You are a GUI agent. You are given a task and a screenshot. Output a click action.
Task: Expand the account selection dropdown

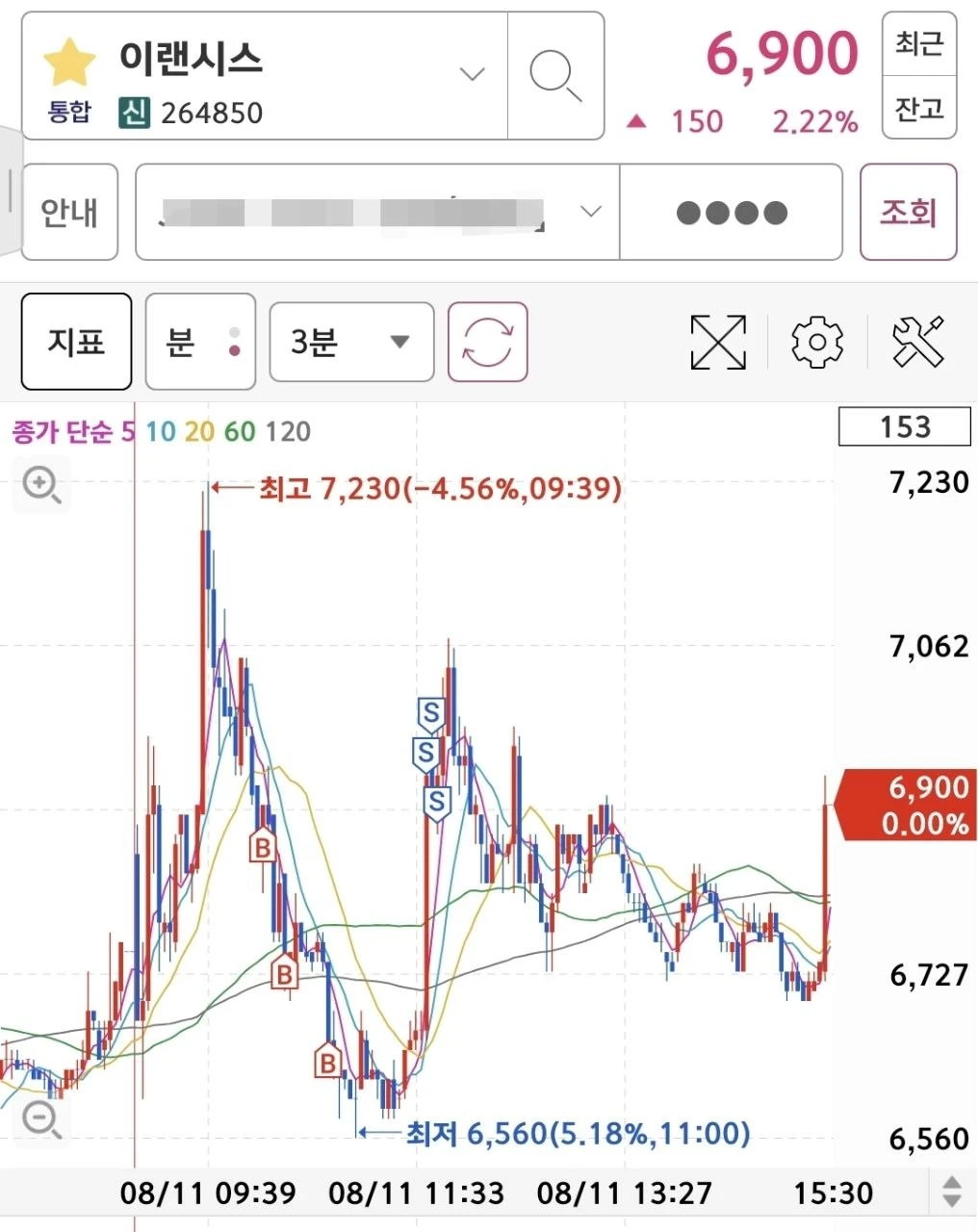point(377,212)
